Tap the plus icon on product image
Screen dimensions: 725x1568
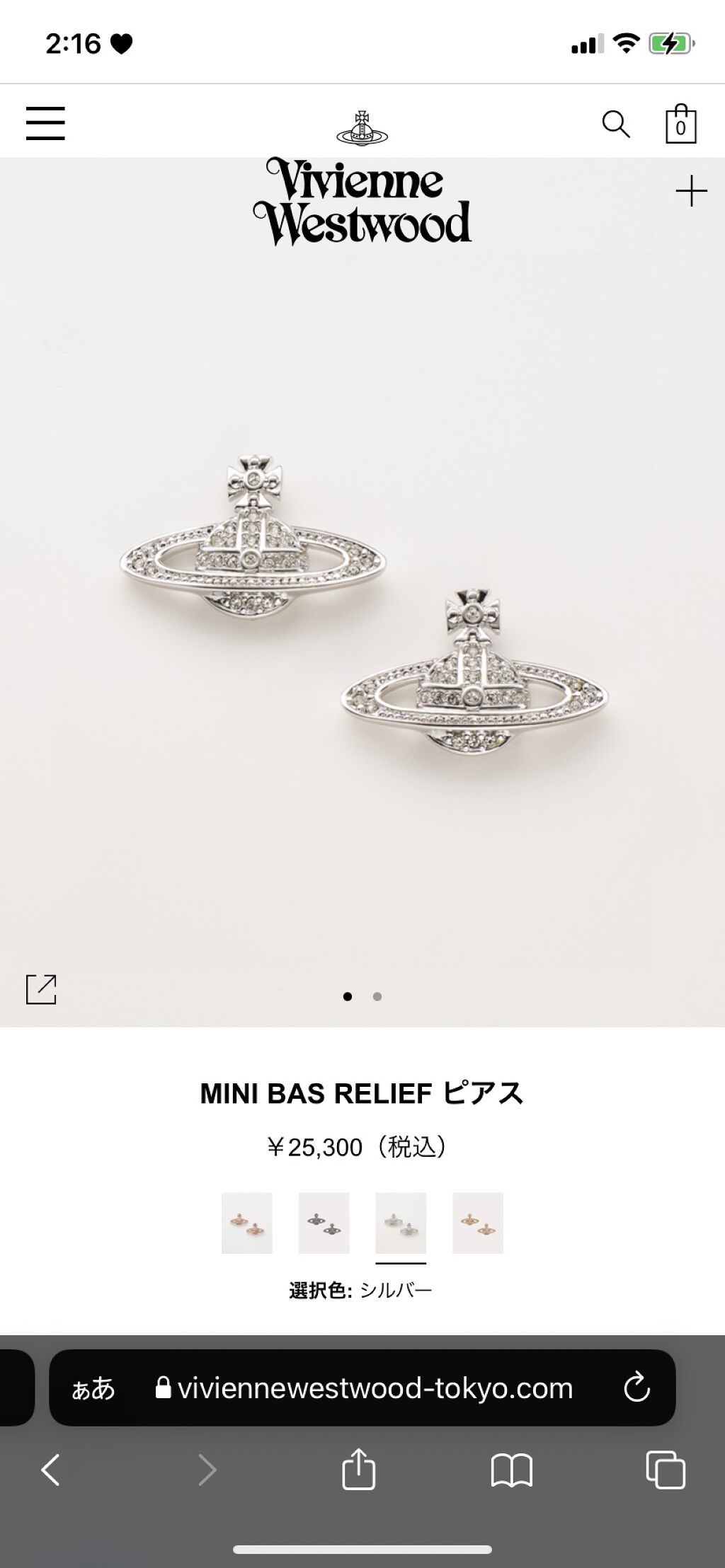click(691, 192)
